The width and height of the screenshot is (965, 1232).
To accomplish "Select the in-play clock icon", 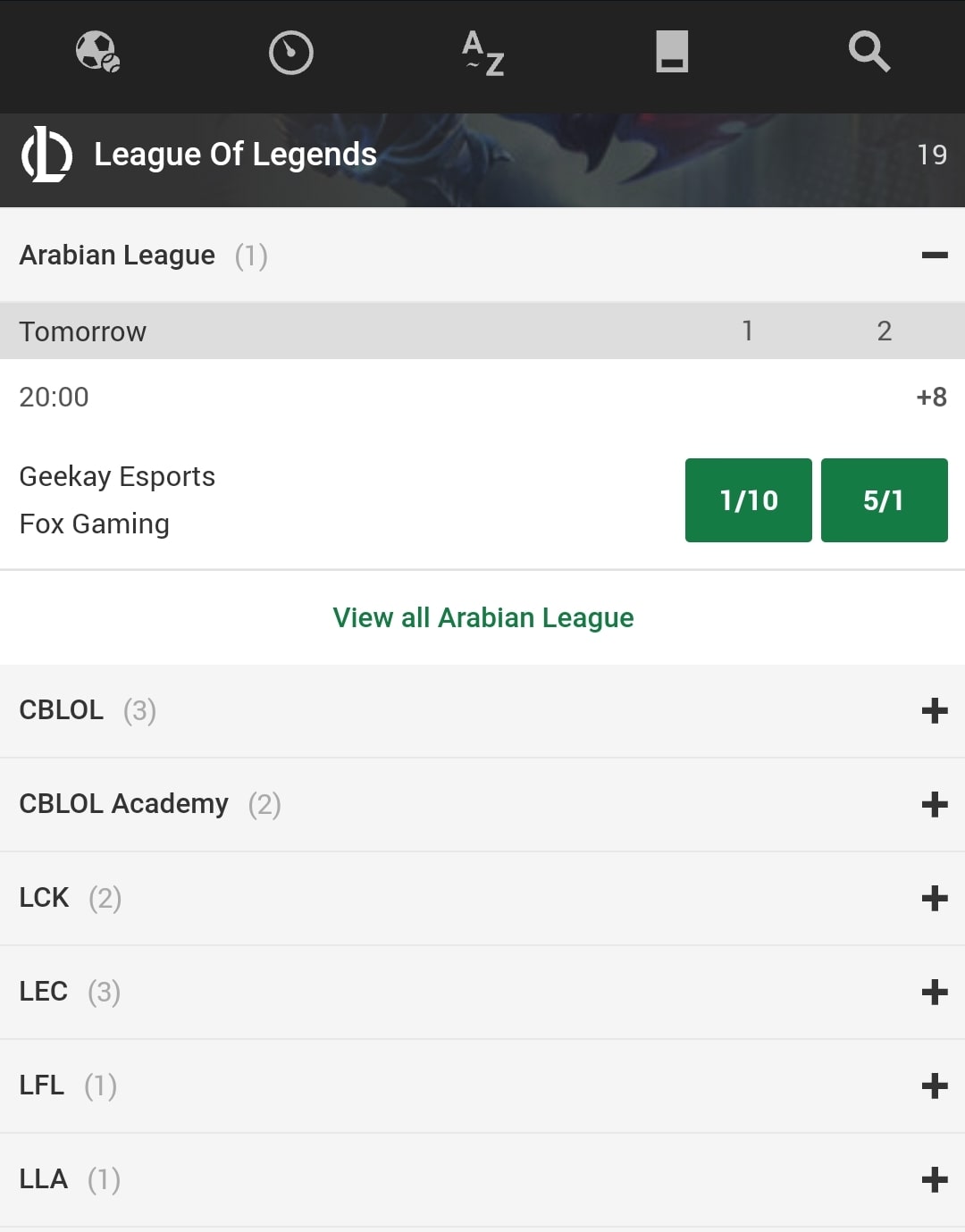I will pos(289,54).
